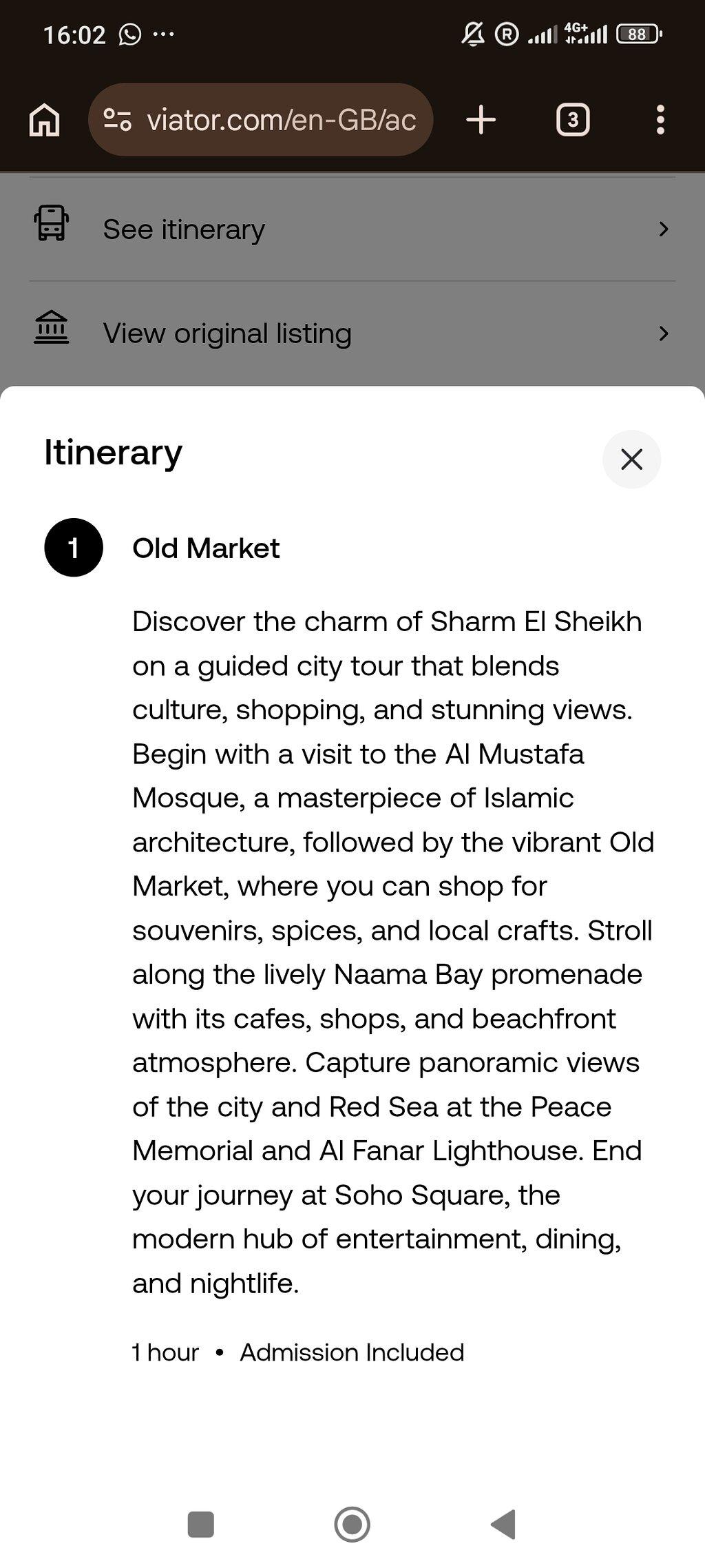
Task: Open the browser overflow menu
Action: 660,120
